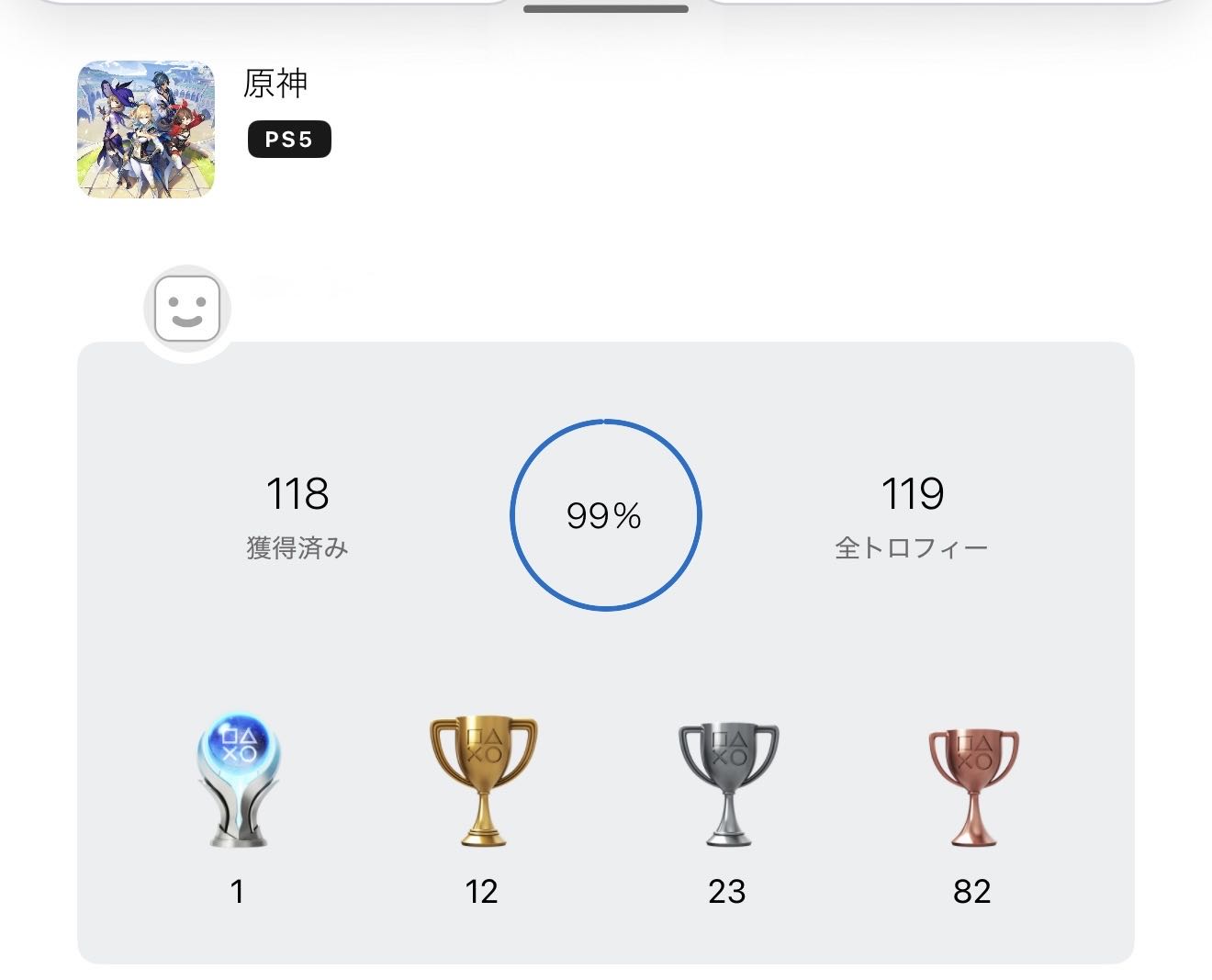The width and height of the screenshot is (1212, 980).
Task: Tap the smiley profile avatar
Action: click(x=187, y=310)
